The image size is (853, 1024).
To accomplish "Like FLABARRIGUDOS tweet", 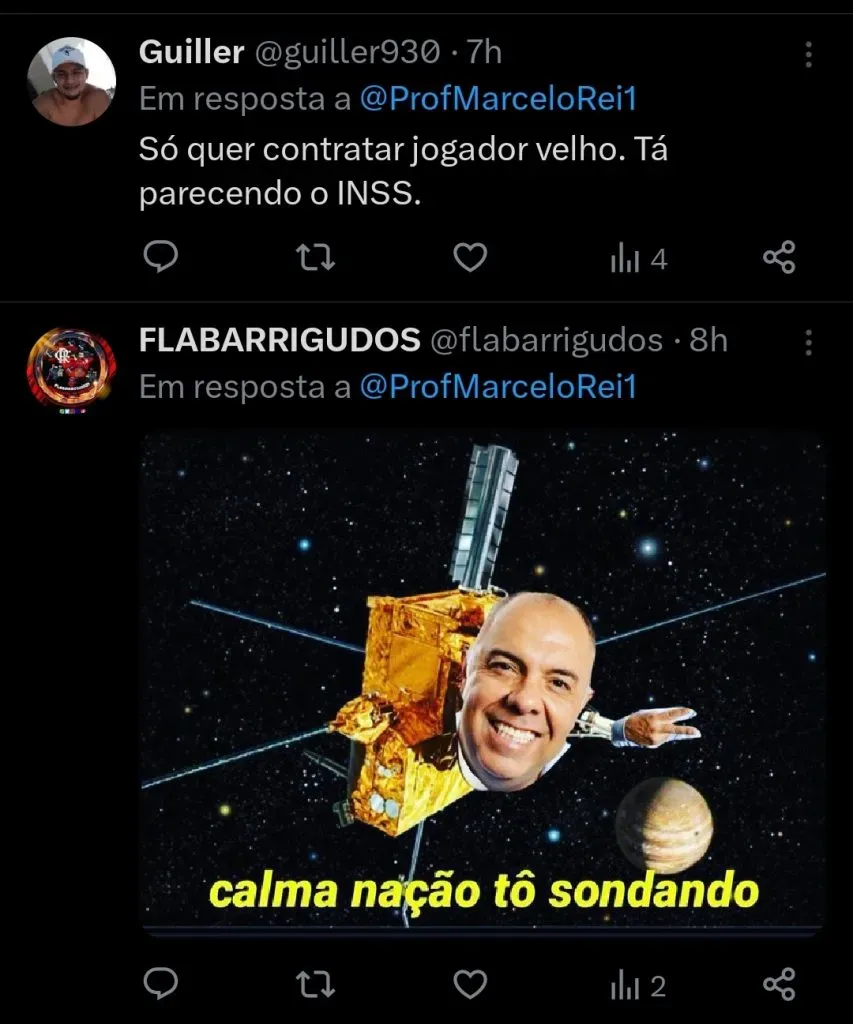I will [470, 985].
